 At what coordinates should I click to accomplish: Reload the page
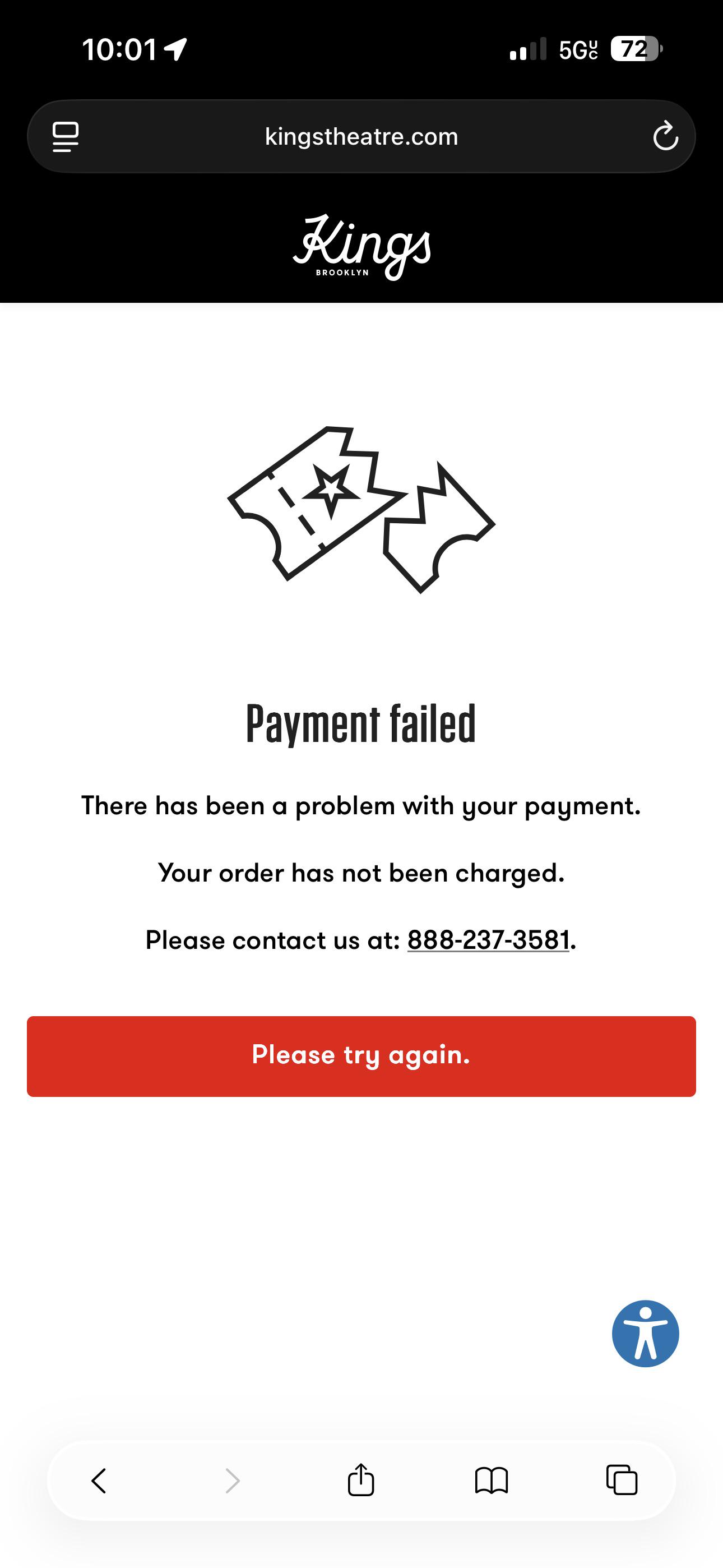click(665, 136)
